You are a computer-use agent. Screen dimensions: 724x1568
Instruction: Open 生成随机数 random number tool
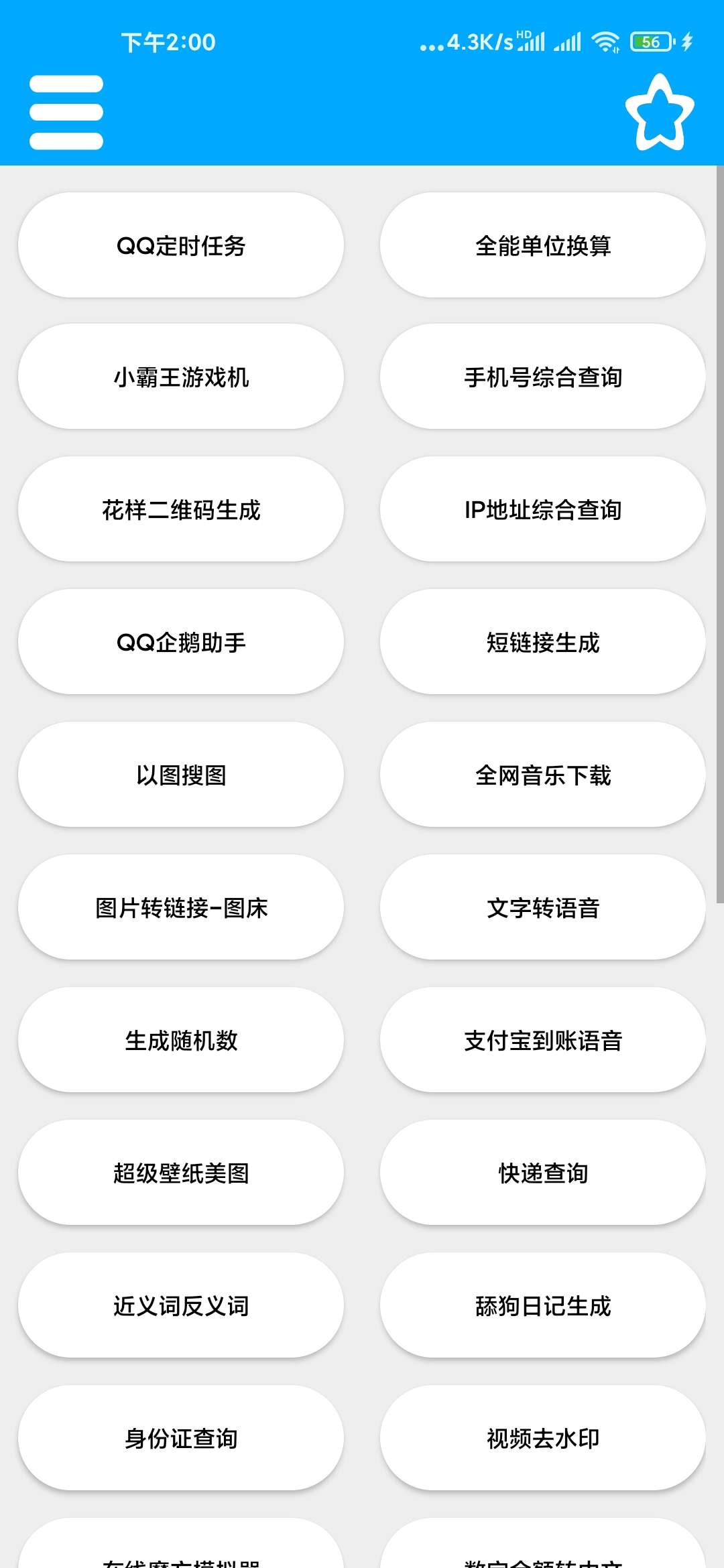[x=180, y=1039]
